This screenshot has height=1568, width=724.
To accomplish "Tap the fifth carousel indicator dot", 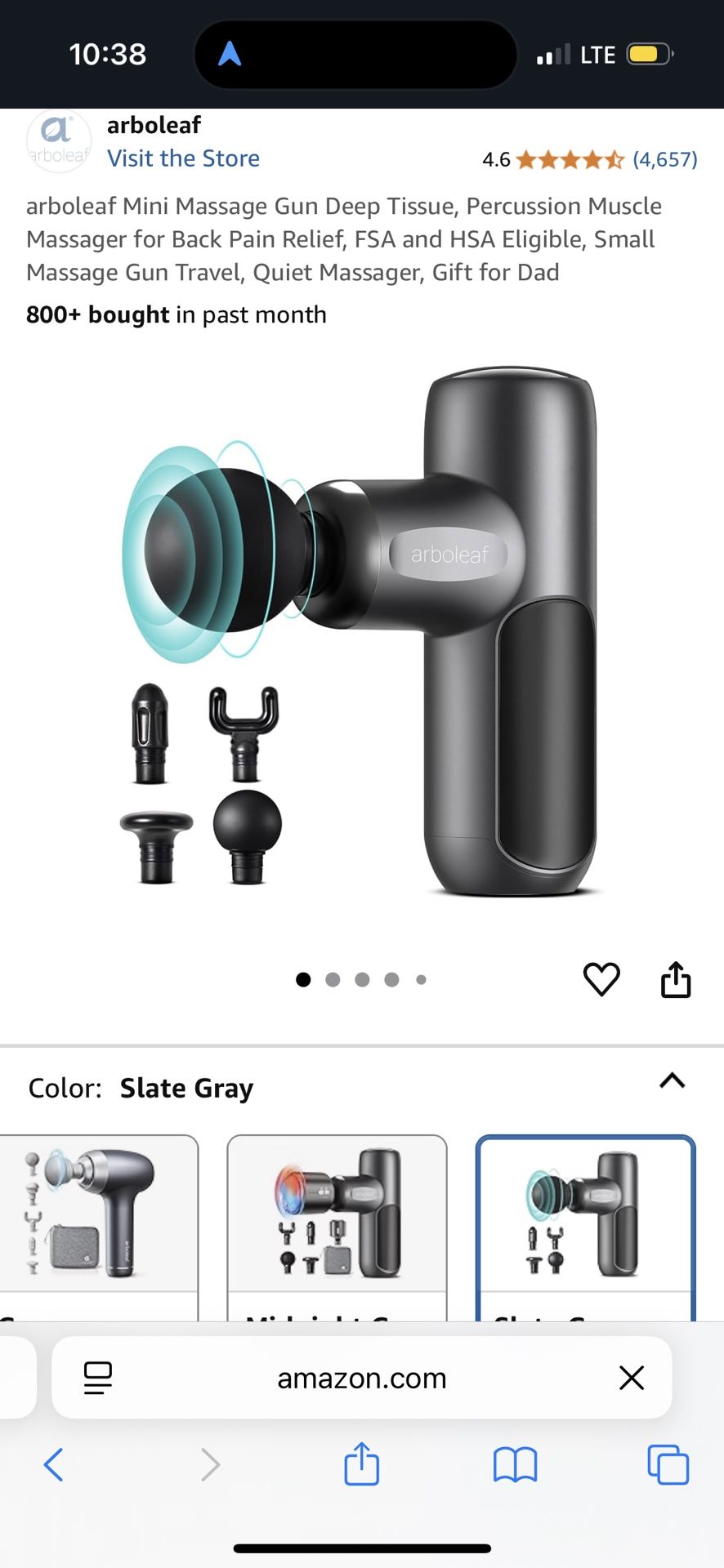I will coord(422,979).
